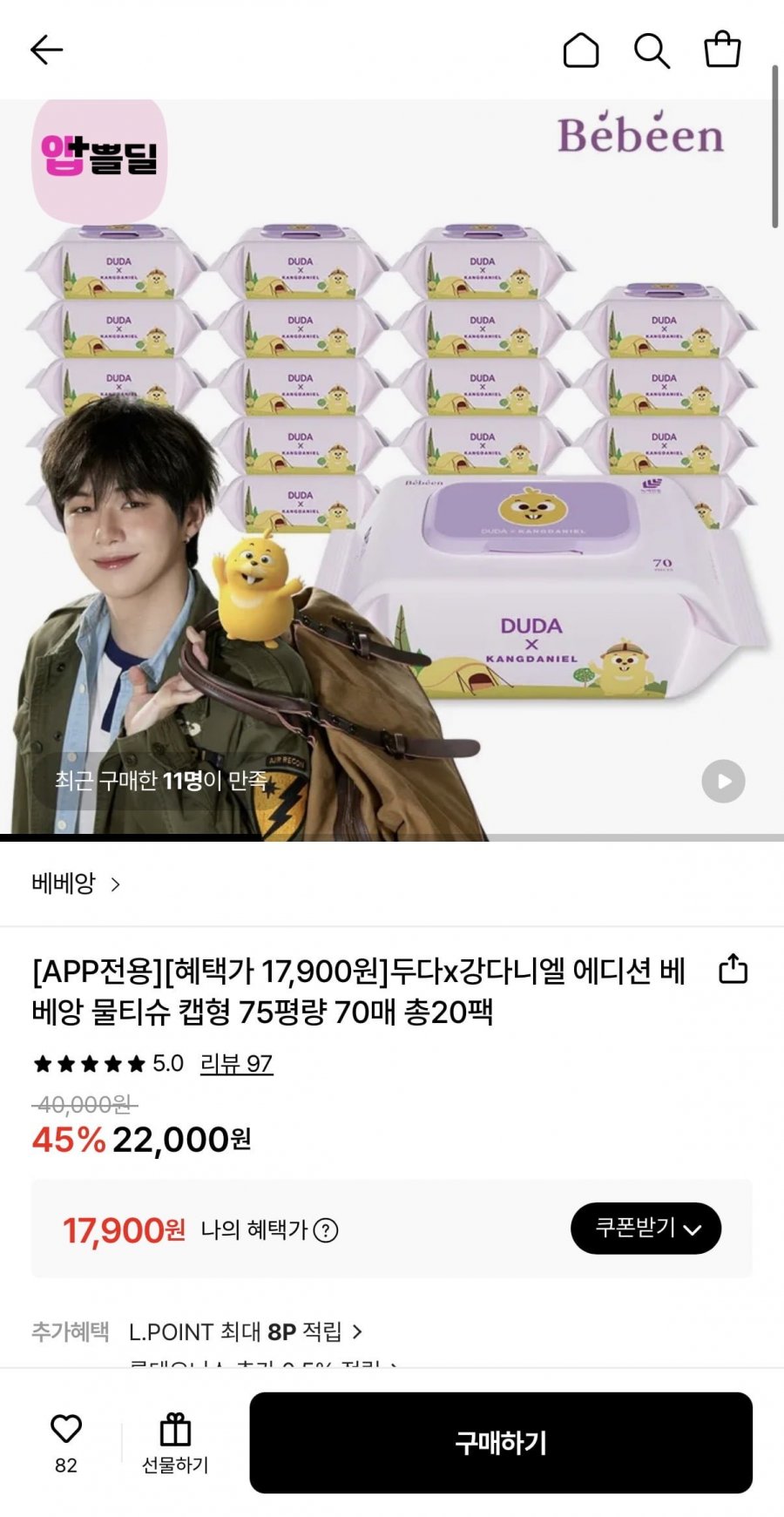The height and width of the screenshot is (1517, 784).
Task: Share this product via share icon
Action: coord(733,969)
